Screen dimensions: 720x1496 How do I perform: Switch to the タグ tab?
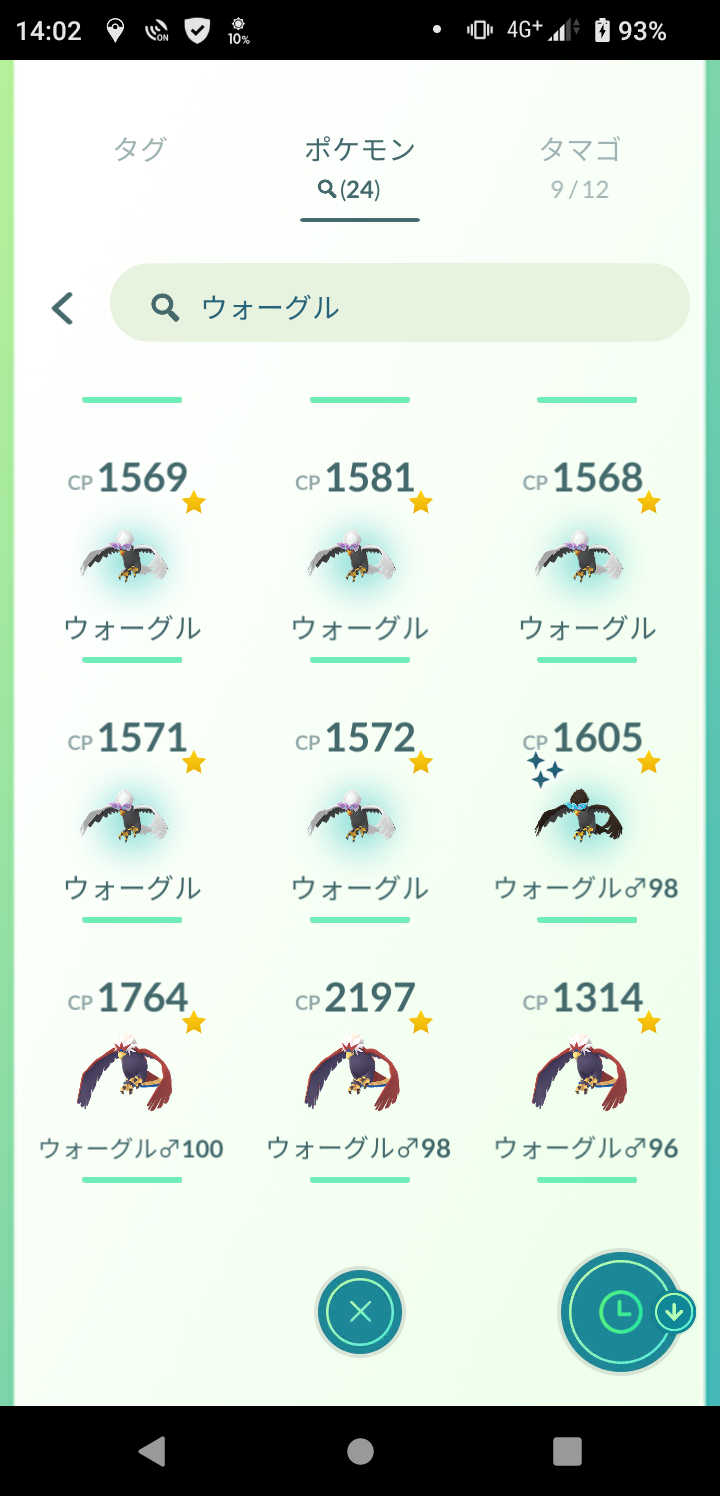coord(139,150)
